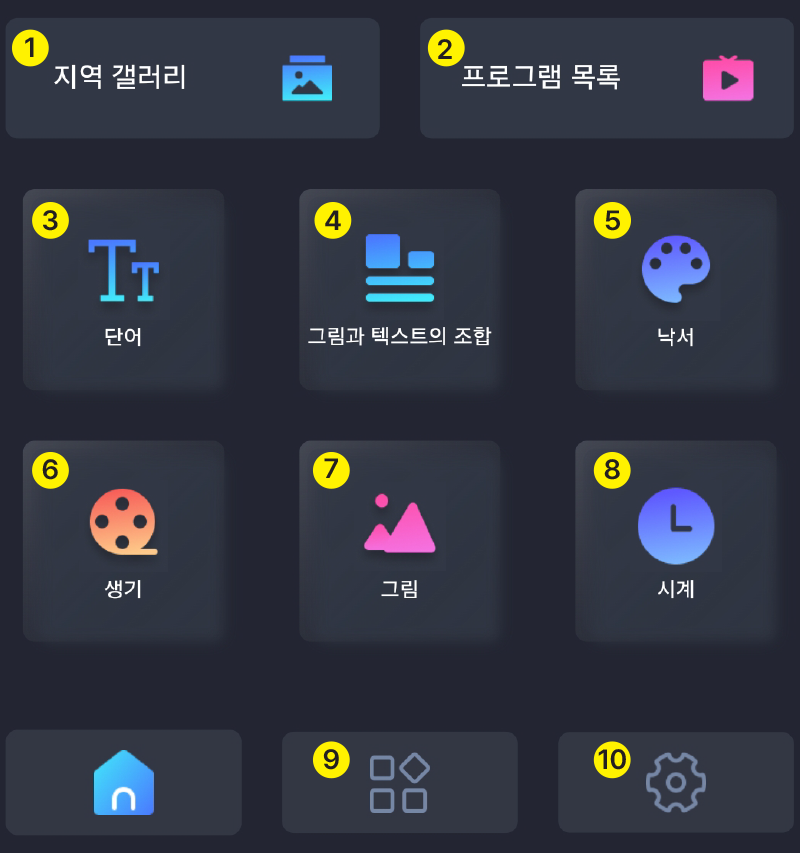
Task: Tap the blue home icon in bottom bar
Action: pyautogui.click(x=123, y=783)
